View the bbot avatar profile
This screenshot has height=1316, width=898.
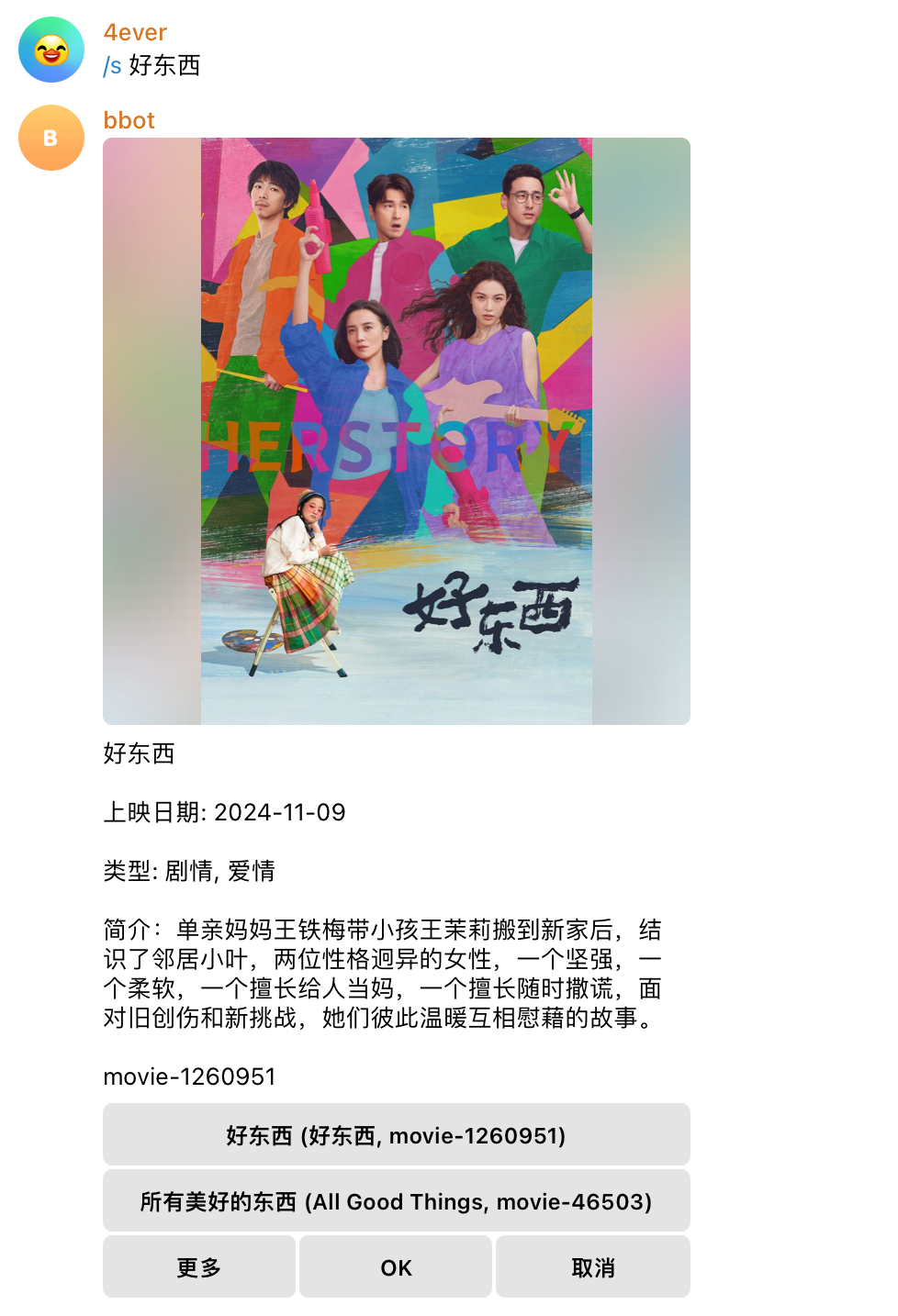point(51,138)
